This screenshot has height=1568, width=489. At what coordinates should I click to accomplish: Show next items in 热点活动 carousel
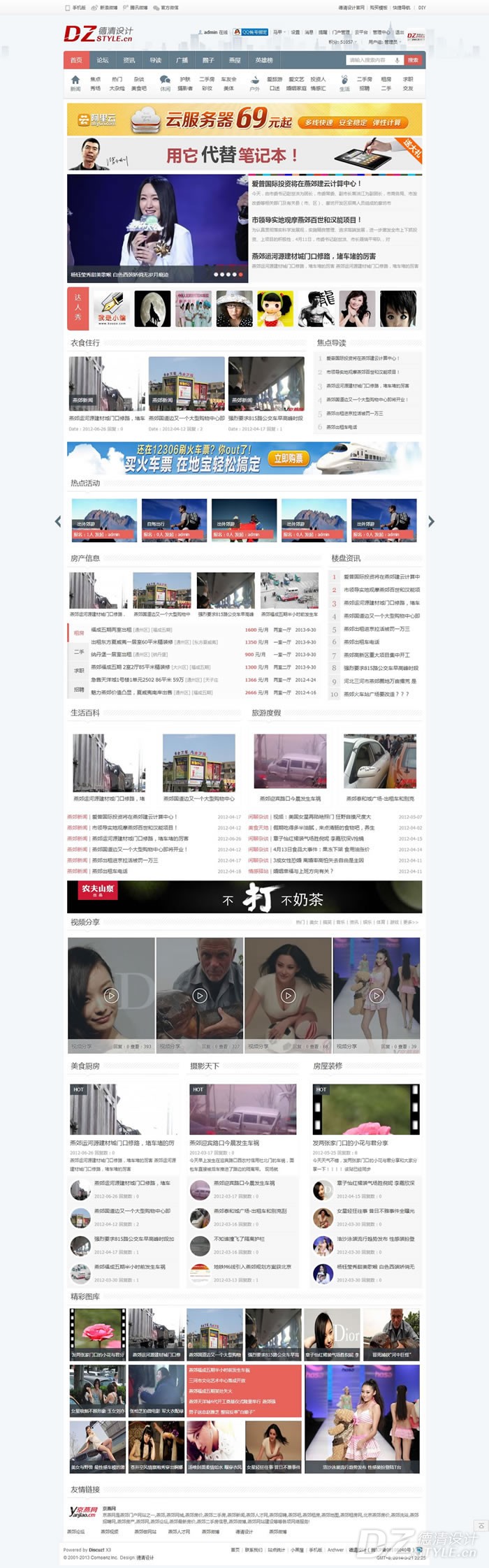431,521
